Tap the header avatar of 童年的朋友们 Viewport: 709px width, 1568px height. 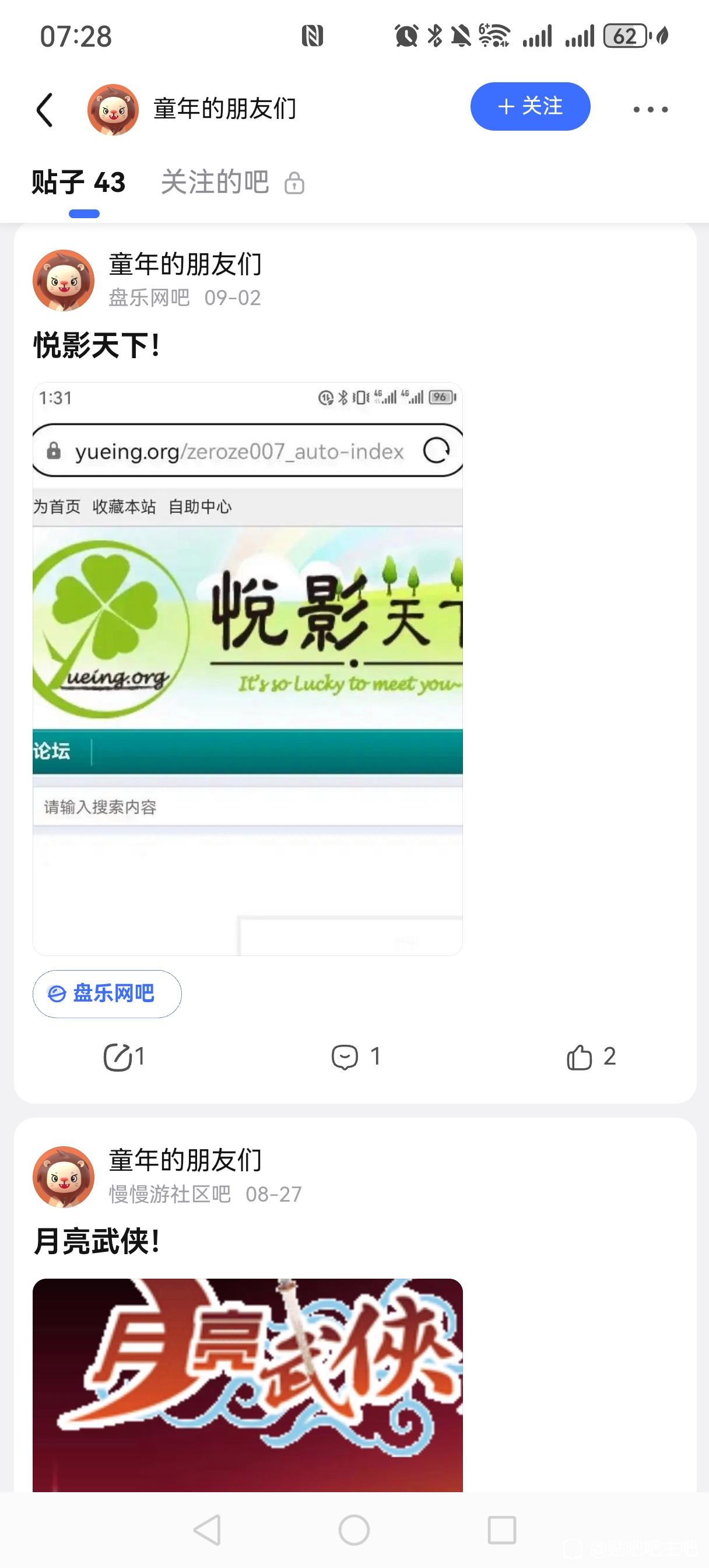point(113,110)
